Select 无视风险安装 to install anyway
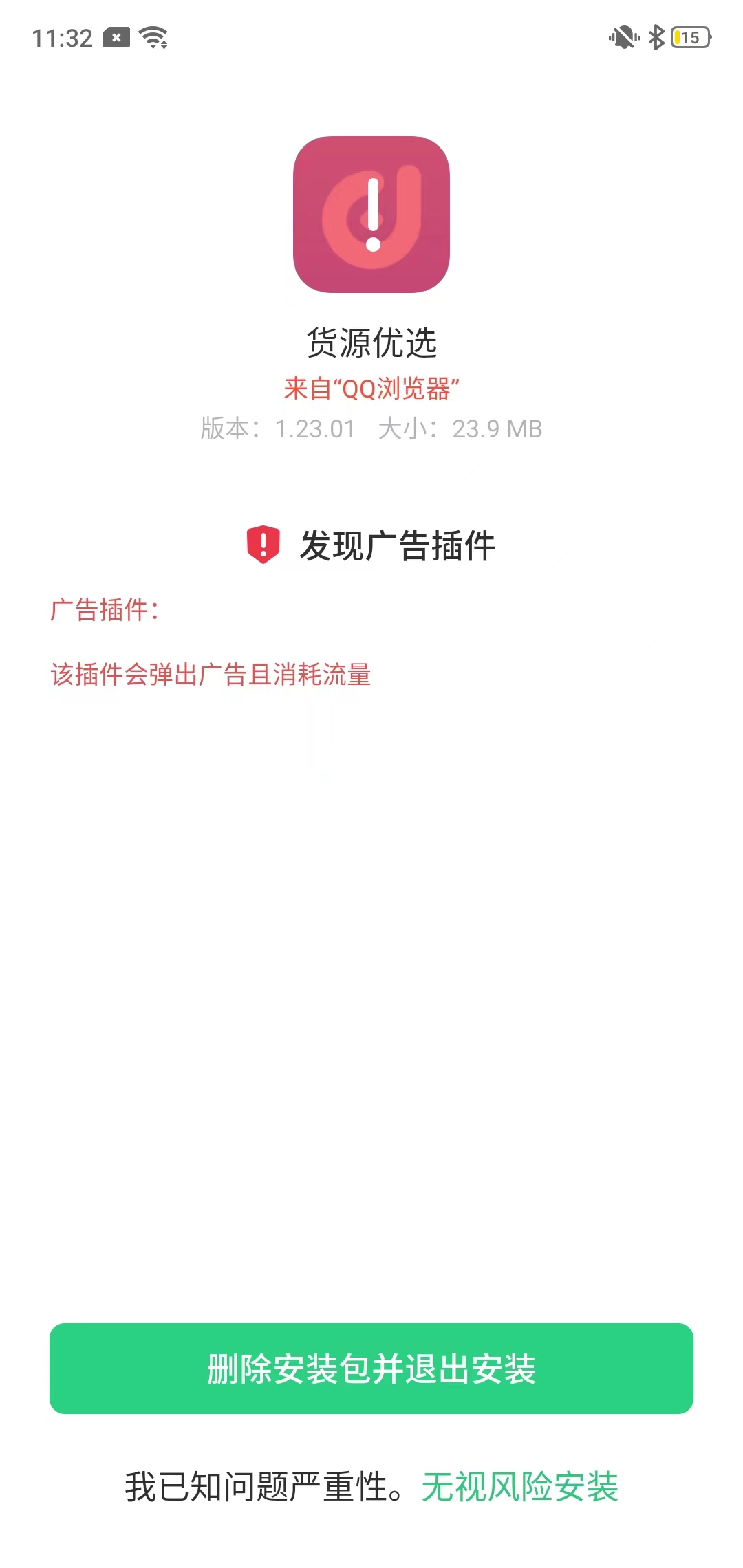The height and width of the screenshot is (1568, 743). 520,1487
